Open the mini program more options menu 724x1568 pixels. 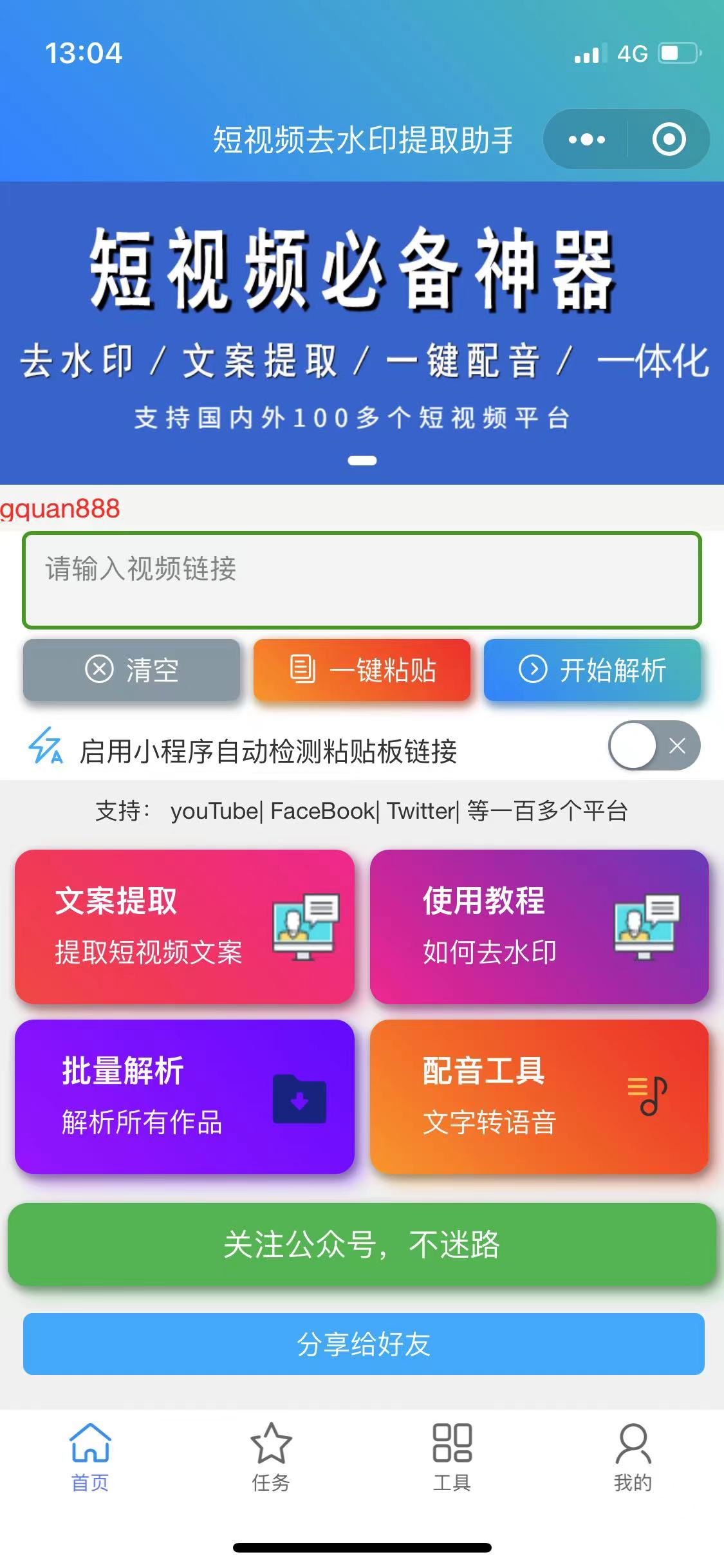(586, 140)
